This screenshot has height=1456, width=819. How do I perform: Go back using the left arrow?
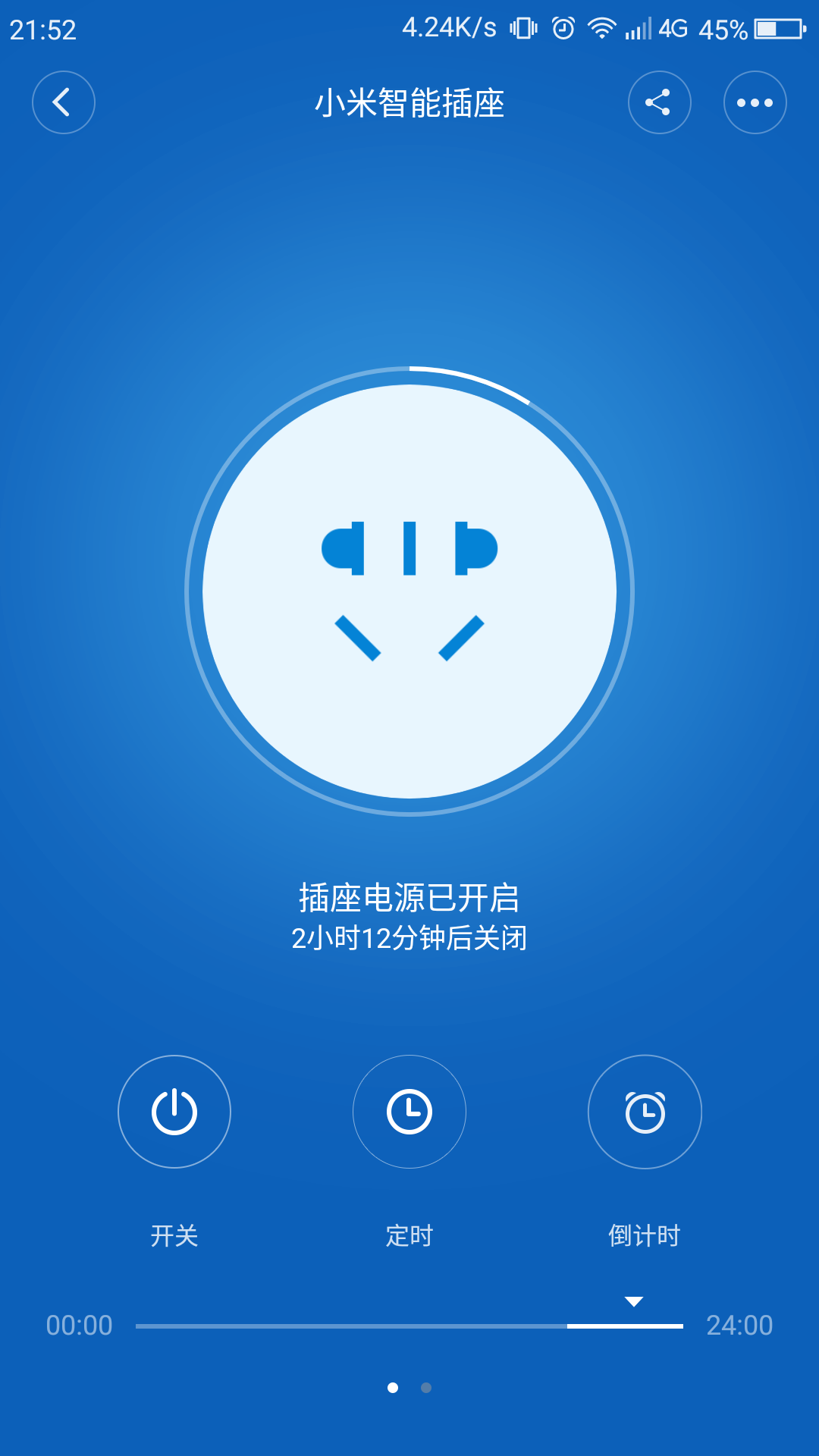coord(64,102)
